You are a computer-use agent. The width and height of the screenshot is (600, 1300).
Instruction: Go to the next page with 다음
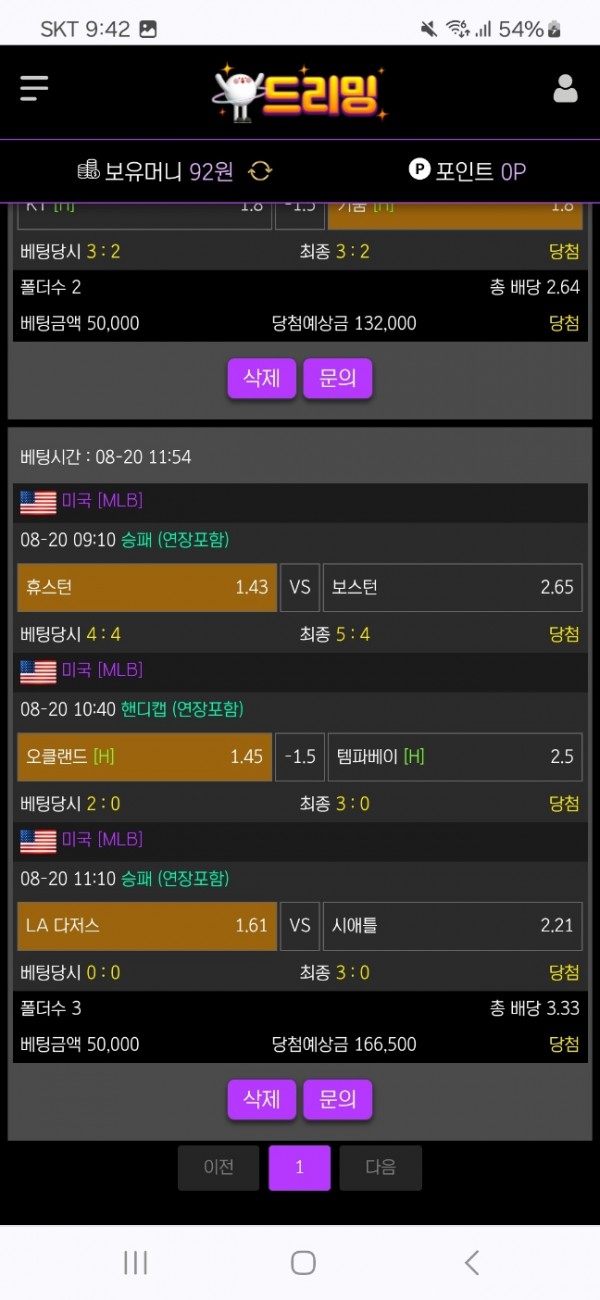click(380, 1167)
